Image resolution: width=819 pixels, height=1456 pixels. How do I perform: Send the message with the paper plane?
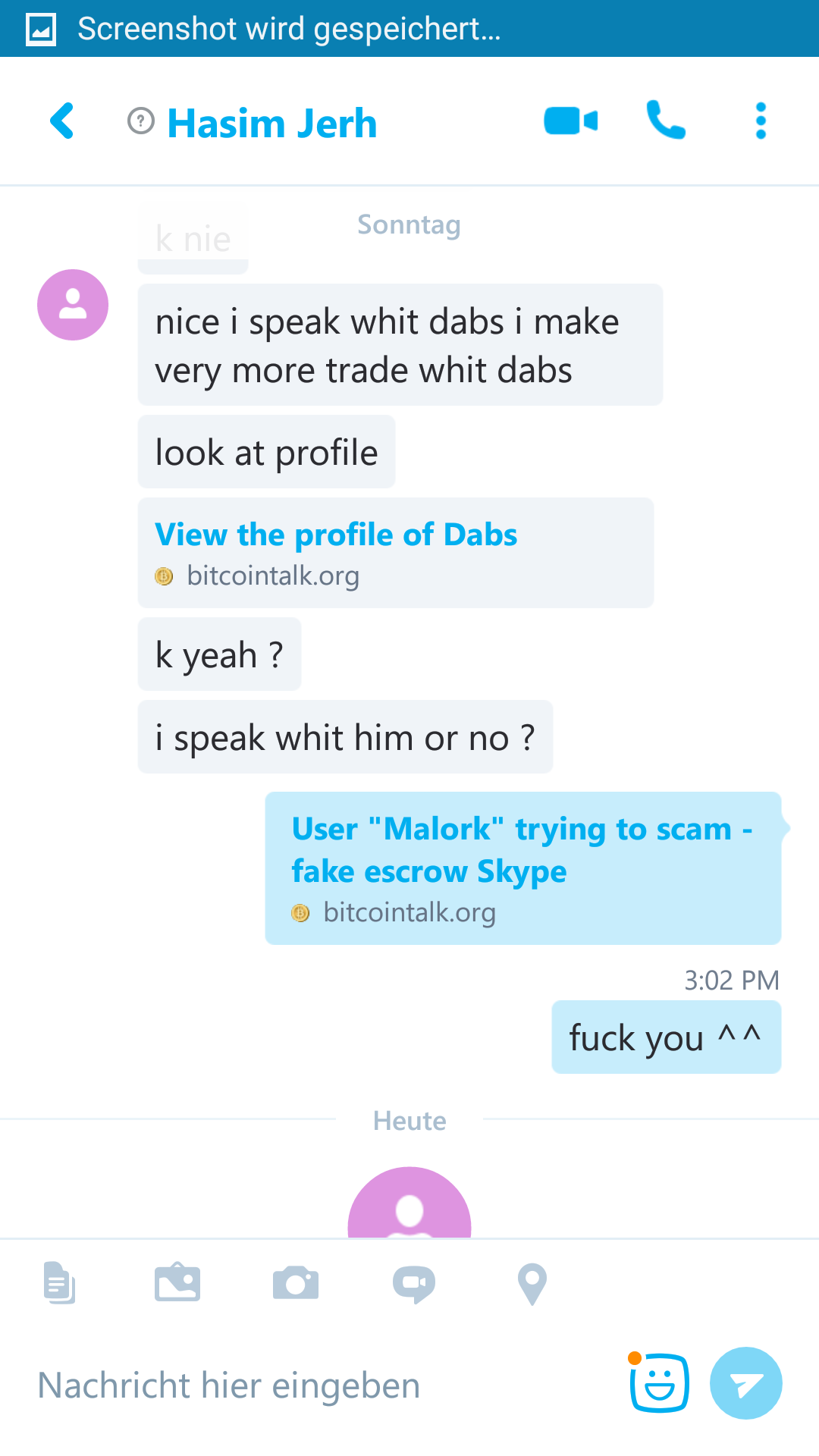coord(746,1383)
